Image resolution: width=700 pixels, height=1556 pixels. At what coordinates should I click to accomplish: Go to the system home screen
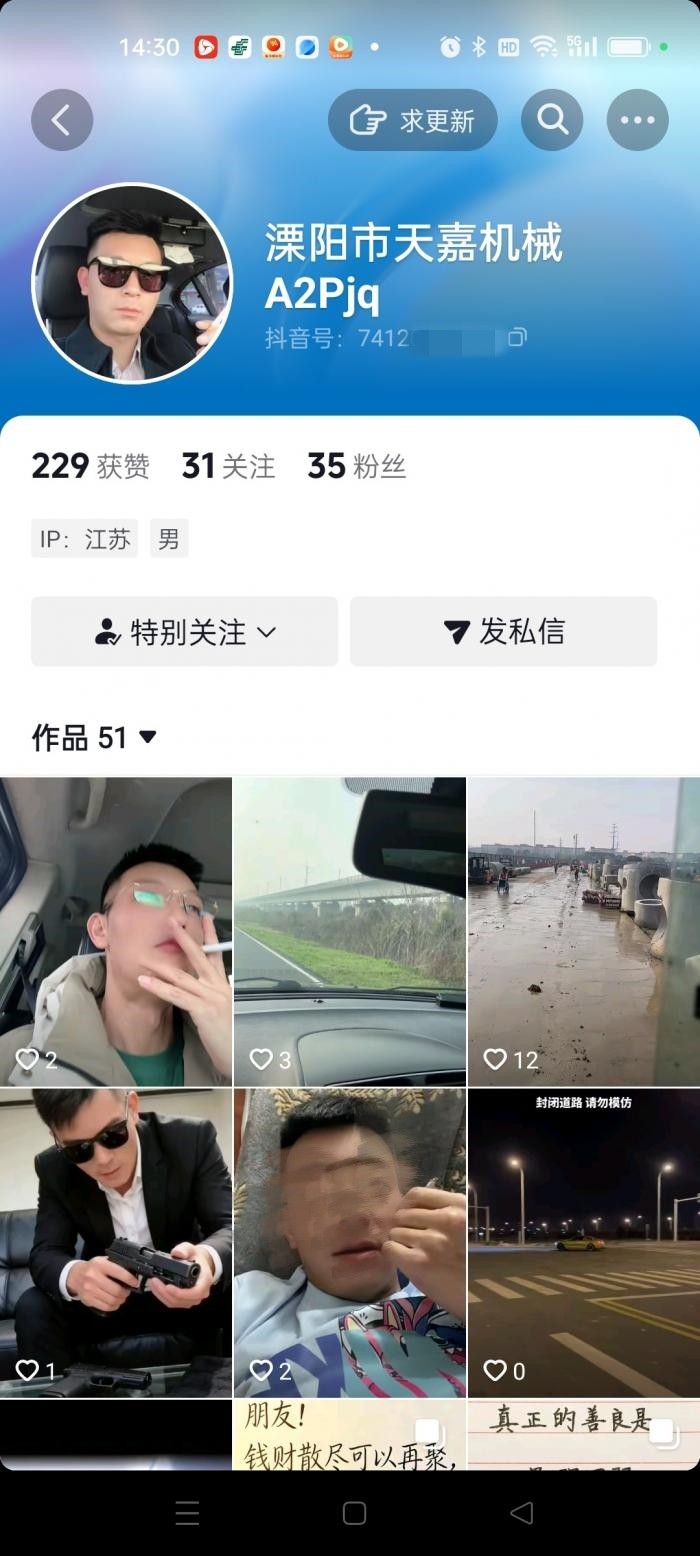354,1513
